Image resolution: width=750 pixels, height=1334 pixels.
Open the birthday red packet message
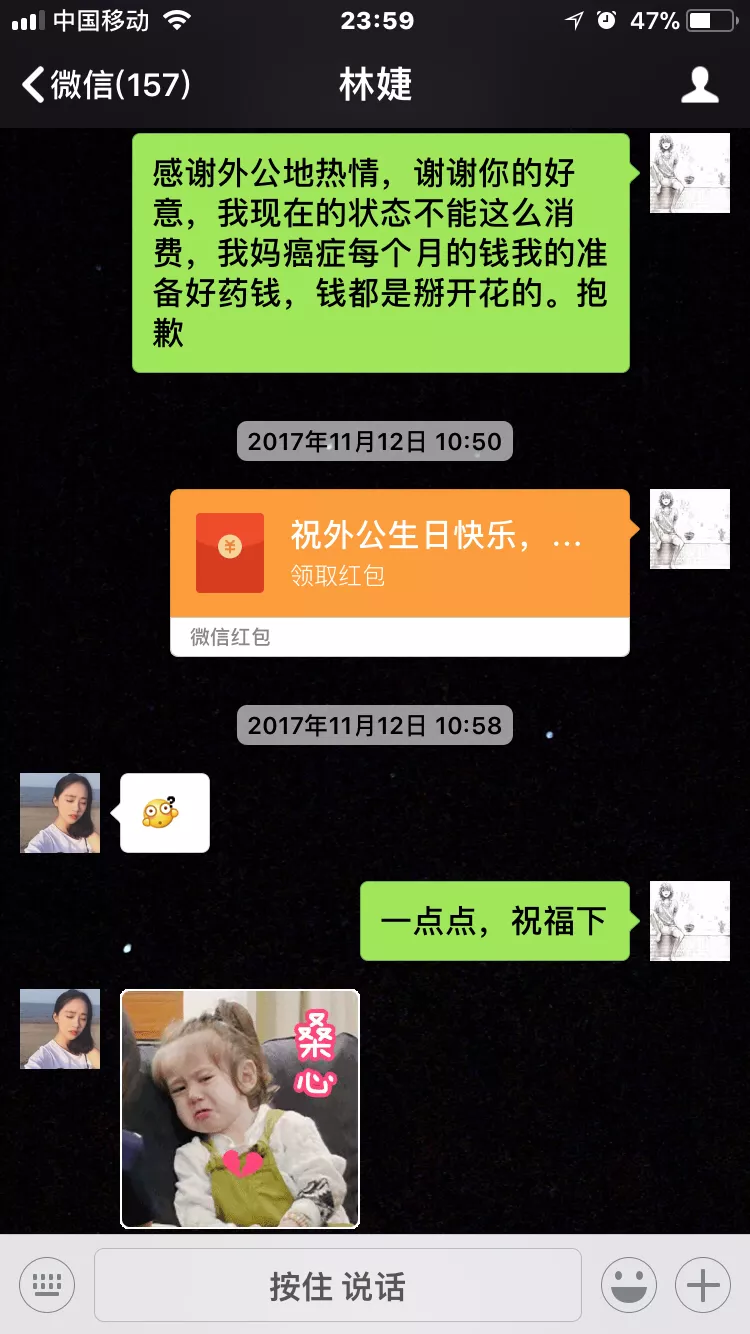pyautogui.click(x=400, y=555)
